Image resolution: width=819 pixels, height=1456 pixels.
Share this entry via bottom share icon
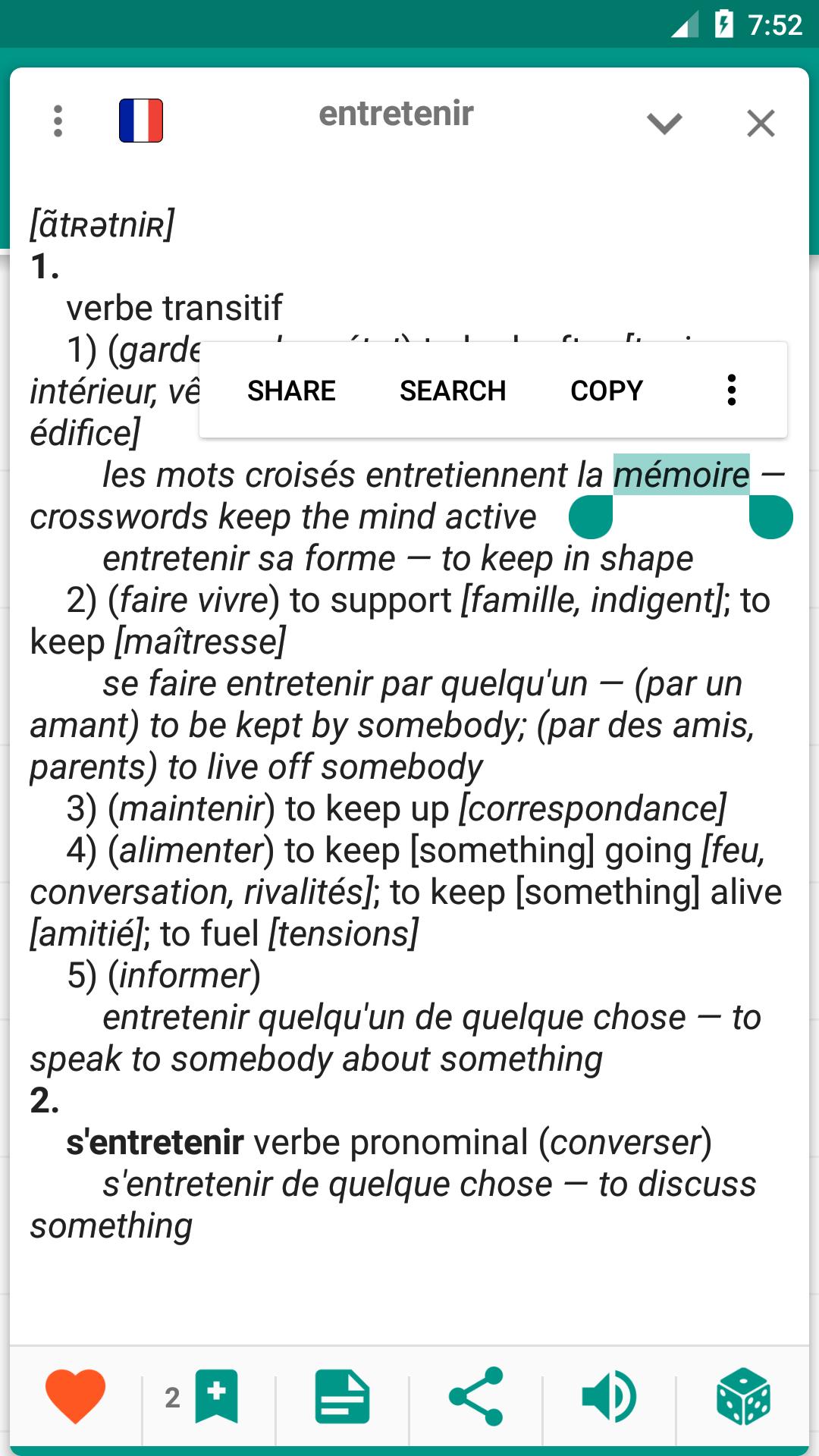tap(475, 1397)
